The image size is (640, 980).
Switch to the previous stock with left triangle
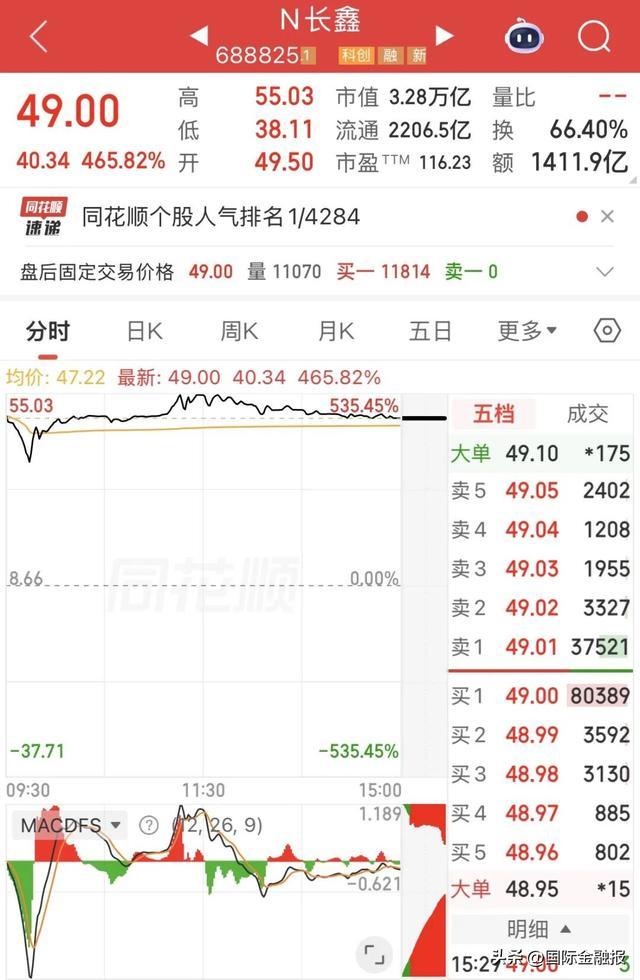coord(199,36)
